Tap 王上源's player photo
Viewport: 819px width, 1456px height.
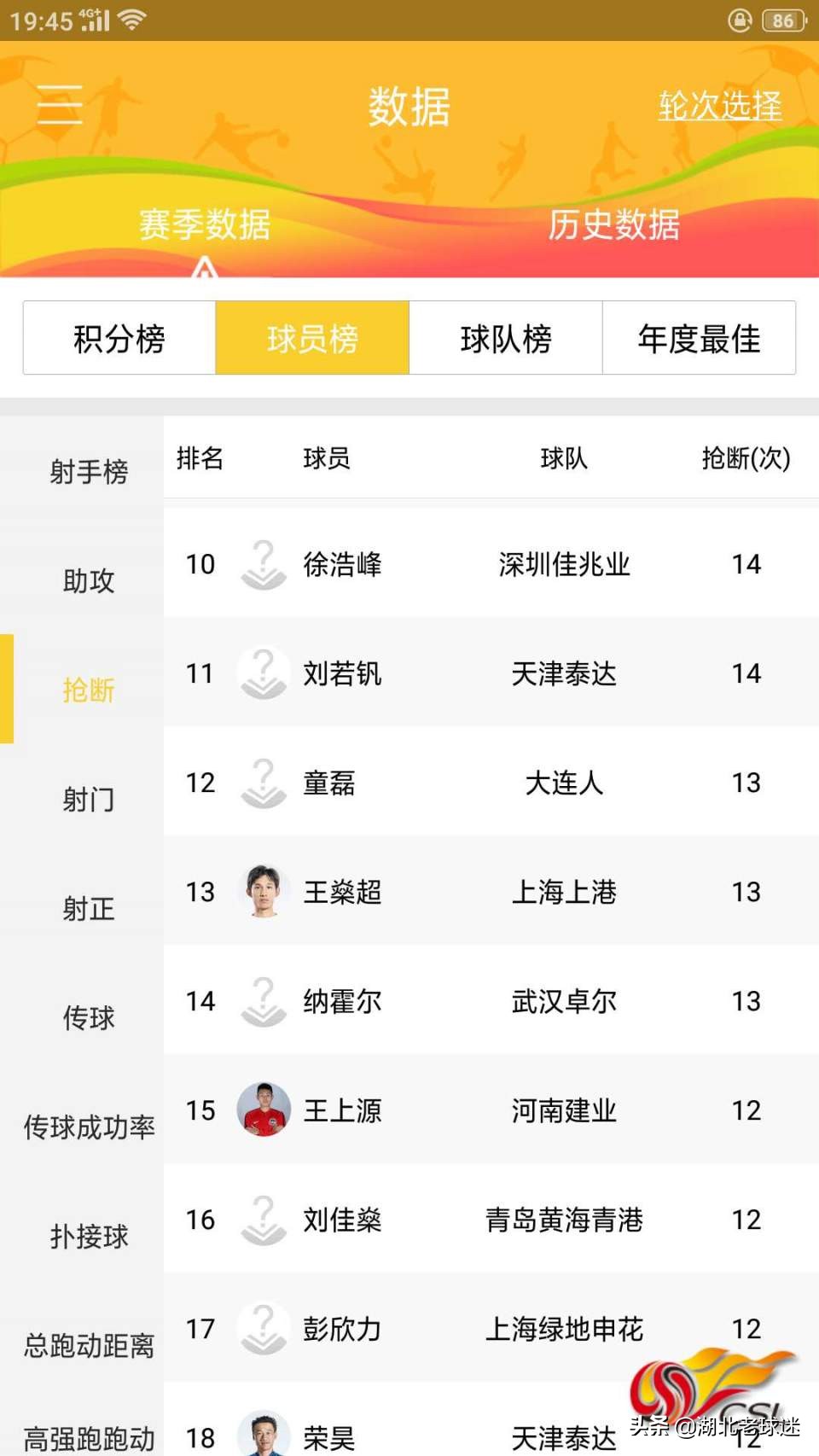pyautogui.click(x=263, y=1110)
